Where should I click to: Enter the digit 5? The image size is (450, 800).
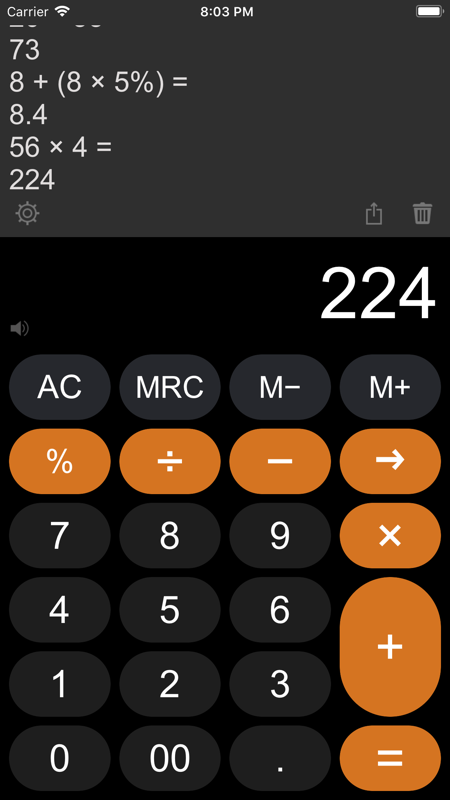pyautogui.click(x=170, y=610)
